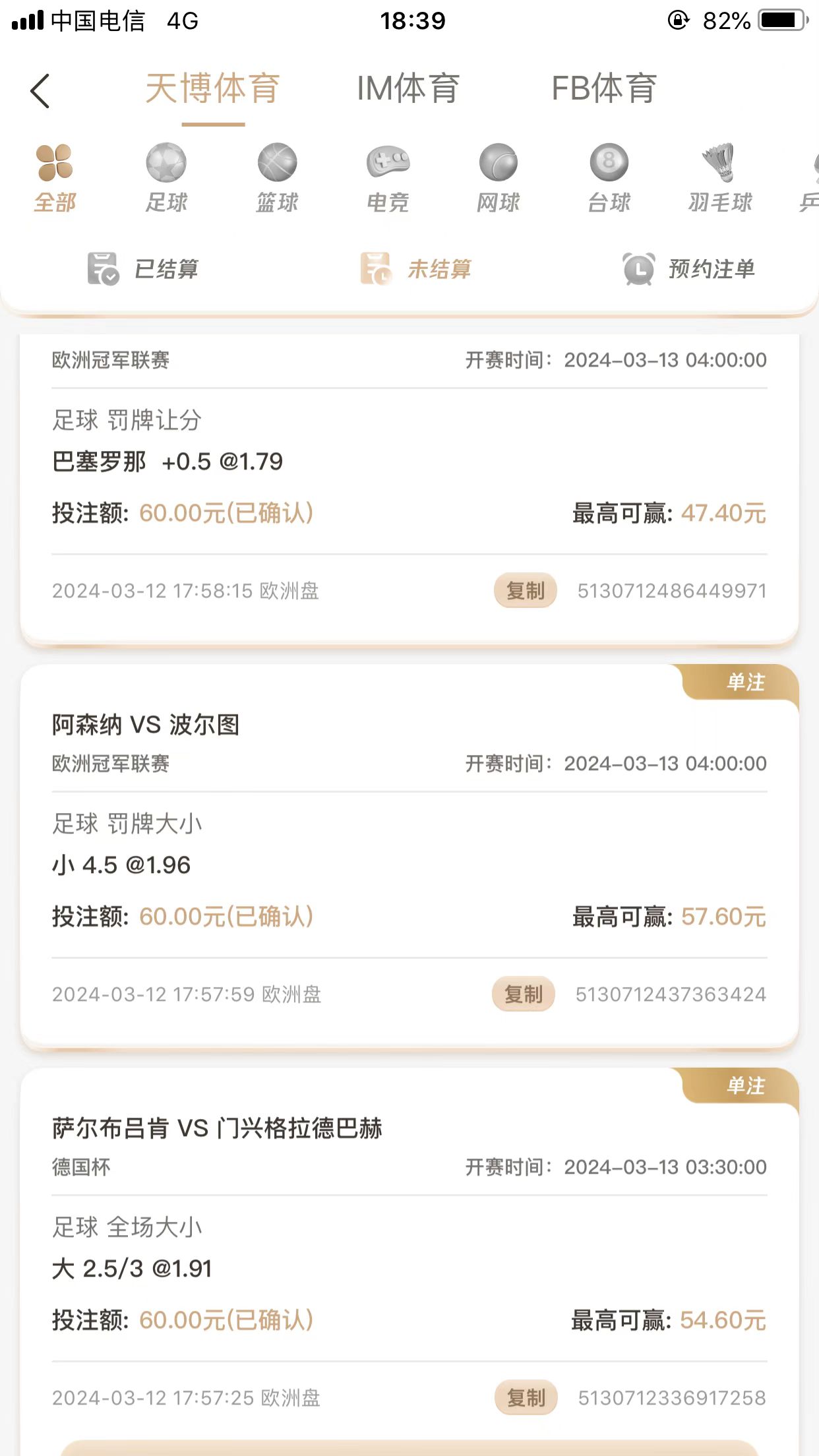Switch to the FB体育 tab

(x=603, y=89)
